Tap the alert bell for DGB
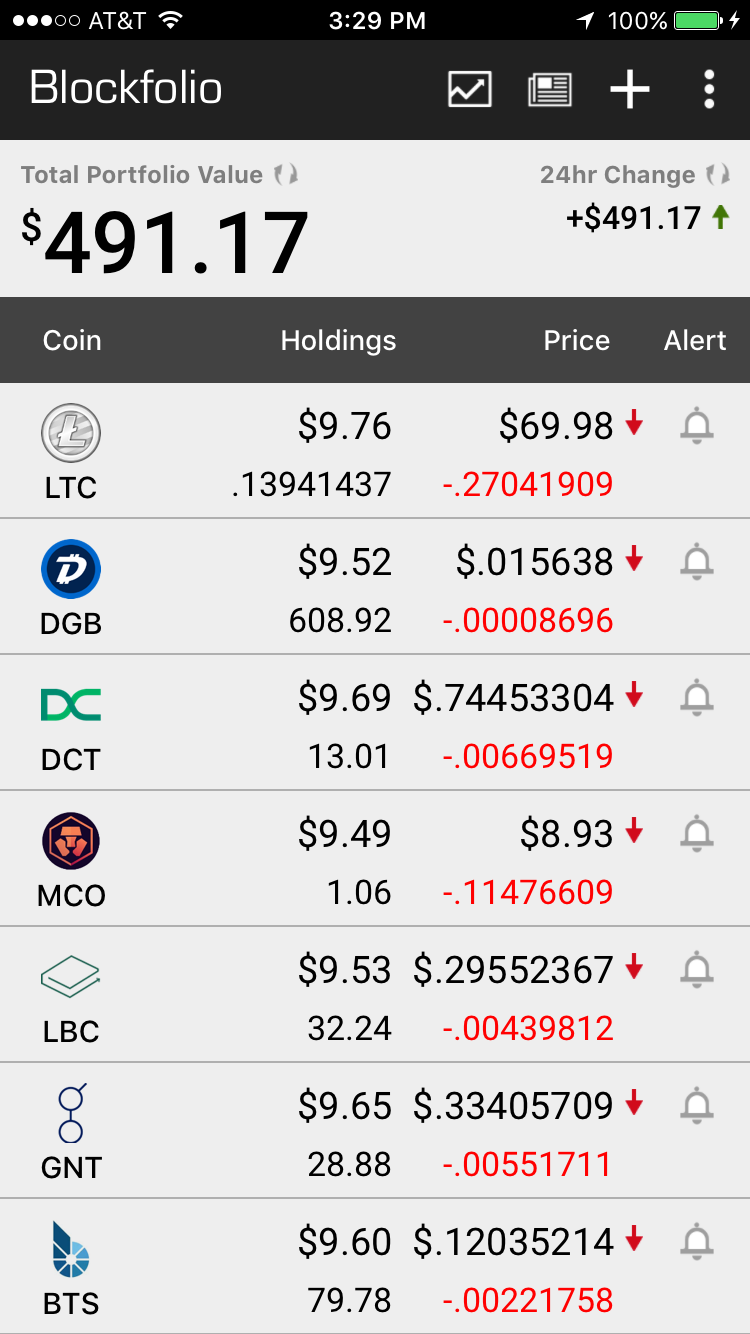The image size is (750, 1334). pos(697,563)
